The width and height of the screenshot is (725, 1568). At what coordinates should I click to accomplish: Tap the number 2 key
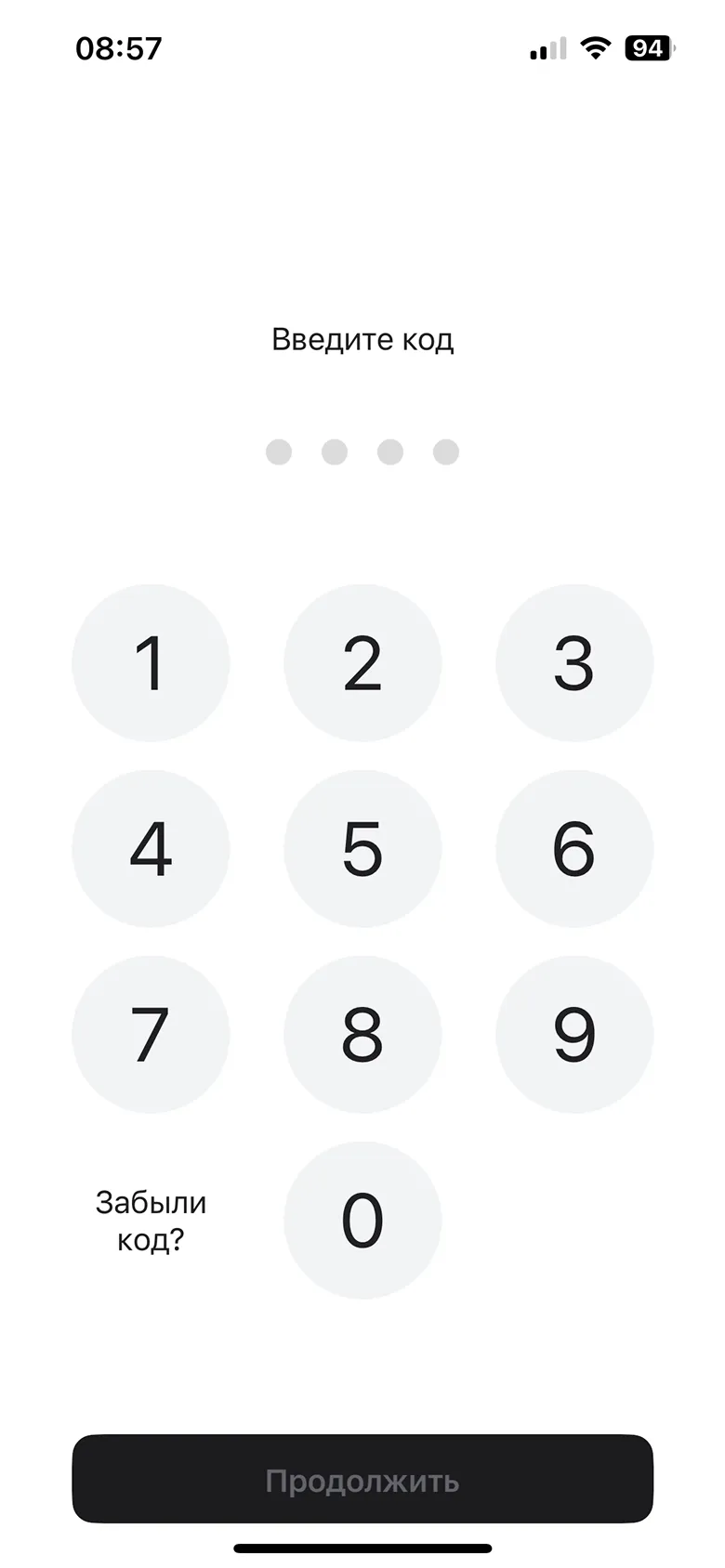coord(362,663)
